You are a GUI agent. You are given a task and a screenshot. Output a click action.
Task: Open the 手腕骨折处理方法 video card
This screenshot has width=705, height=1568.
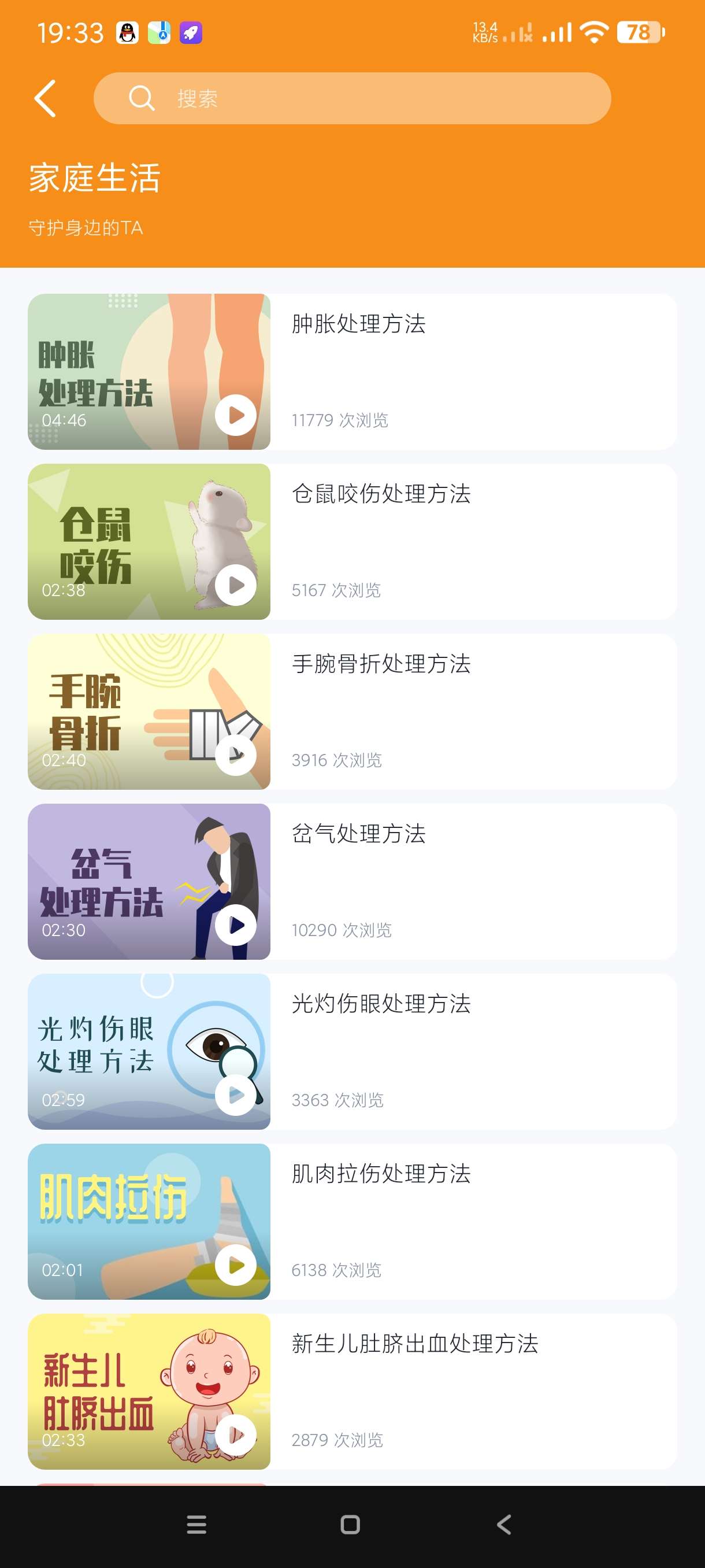click(351, 711)
